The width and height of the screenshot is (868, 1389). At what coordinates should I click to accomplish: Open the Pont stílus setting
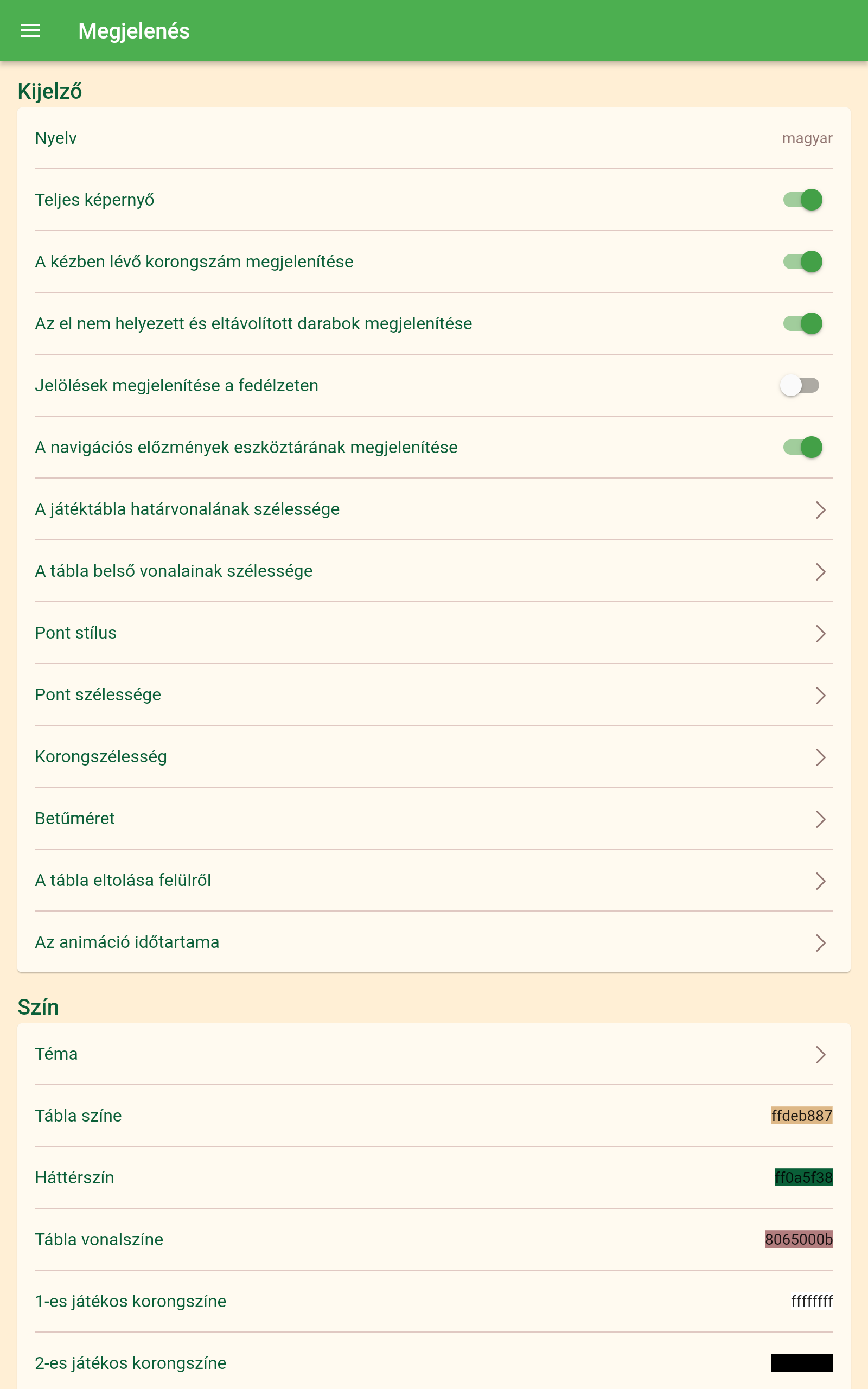pyautogui.click(x=434, y=633)
